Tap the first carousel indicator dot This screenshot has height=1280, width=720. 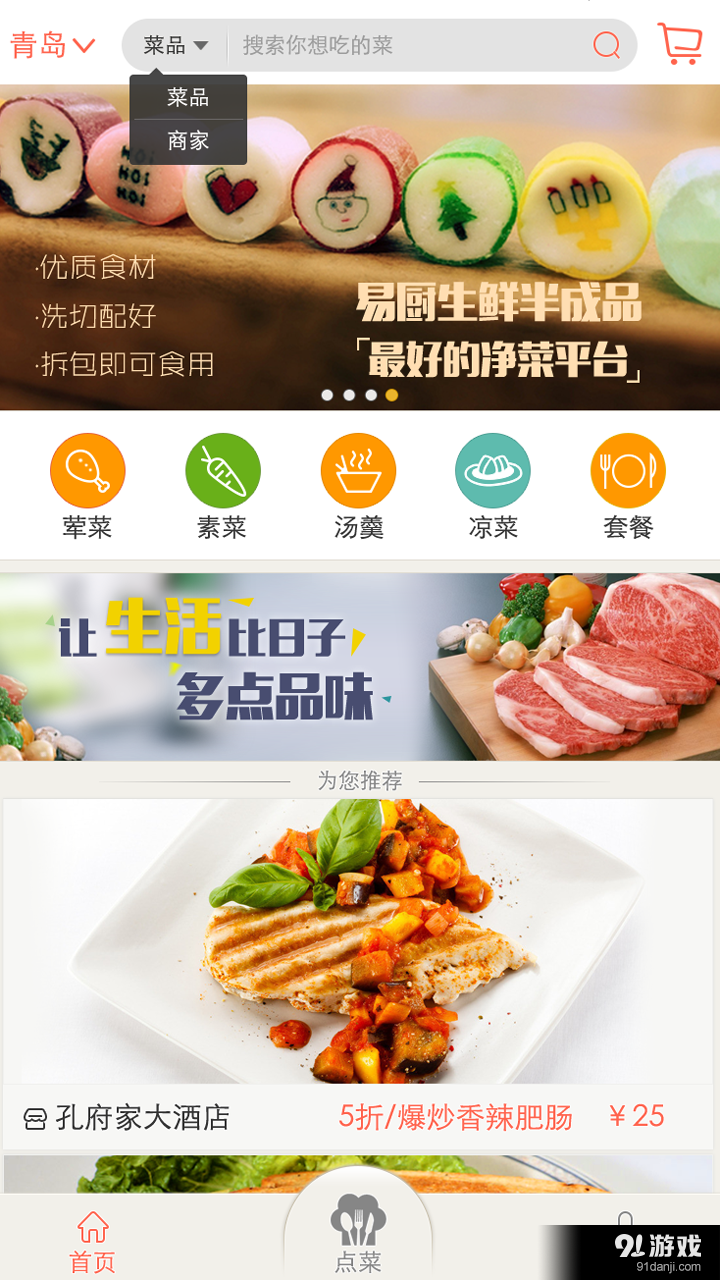click(x=326, y=394)
